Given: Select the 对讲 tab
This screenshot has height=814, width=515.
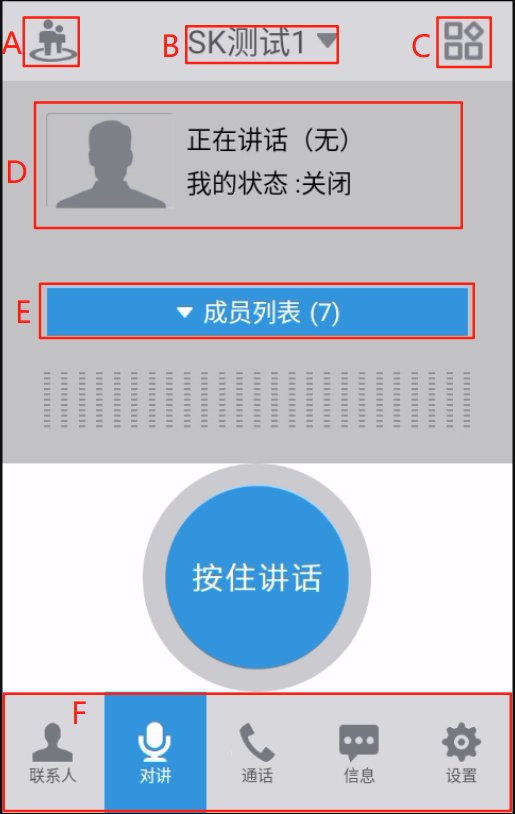Looking at the screenshot, I should 155,753.
